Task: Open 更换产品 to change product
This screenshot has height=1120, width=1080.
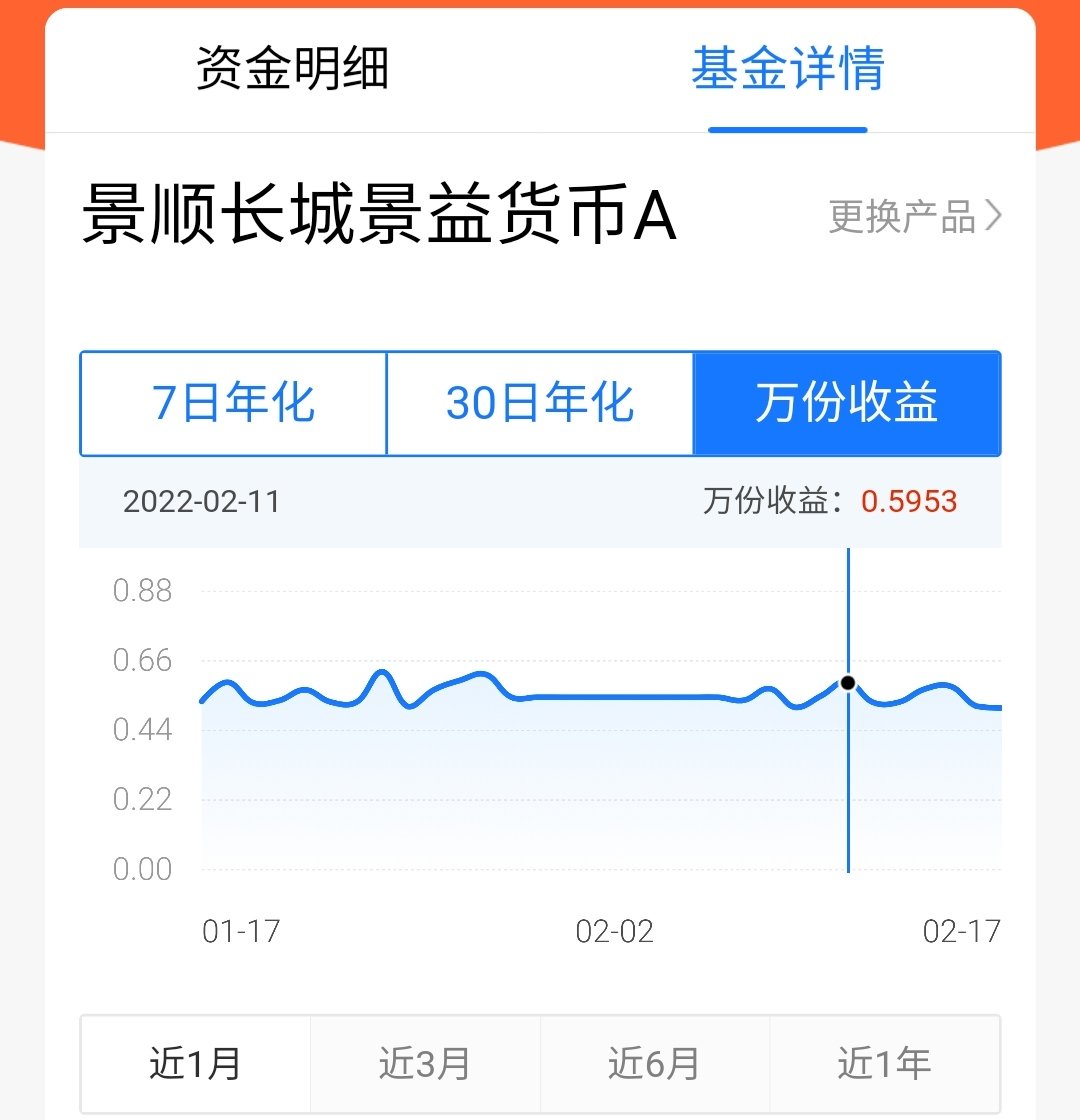Action: click(898, 218)
